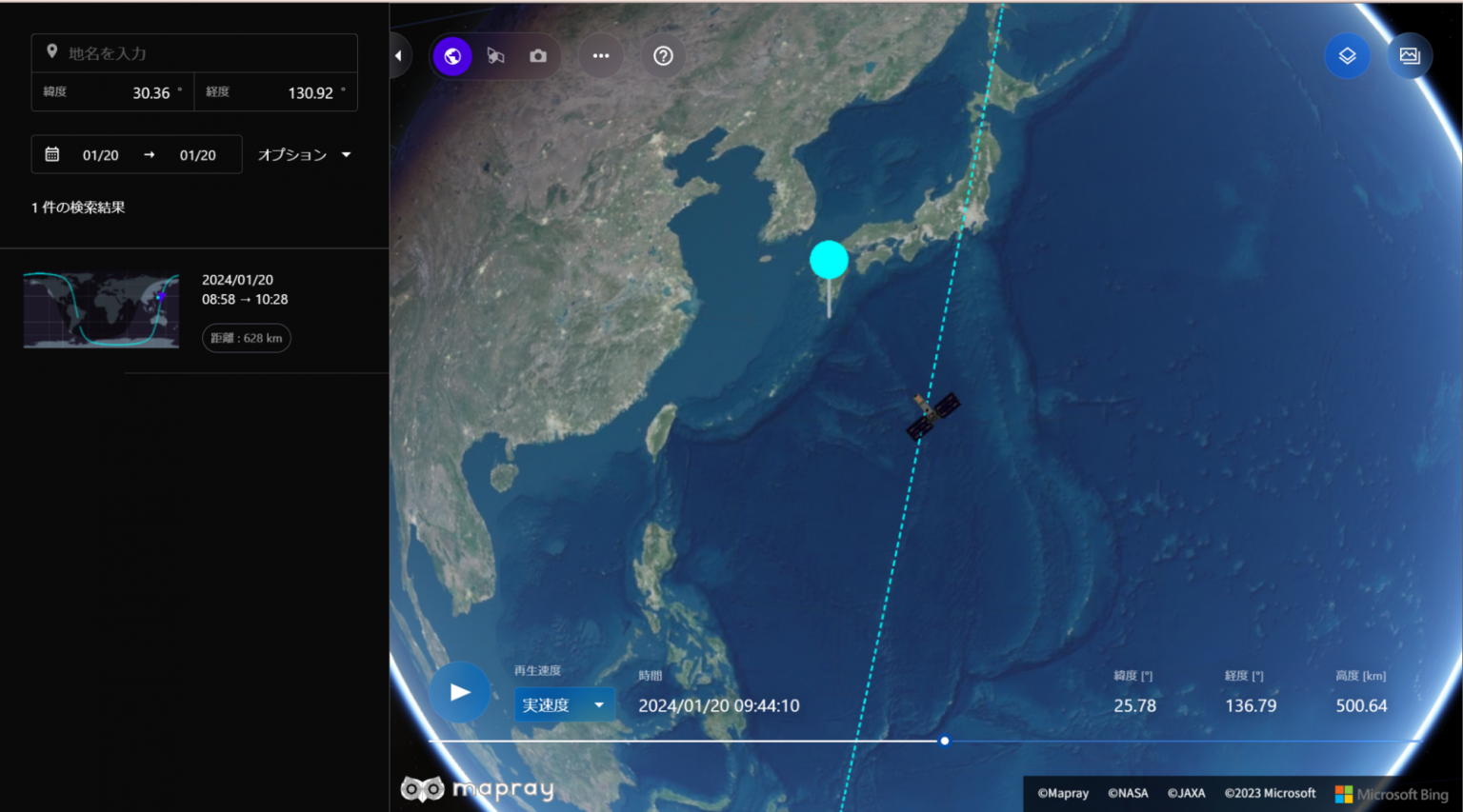Tap the timeline slider handle
The image size is (1463, 812).
click(944, 741)
